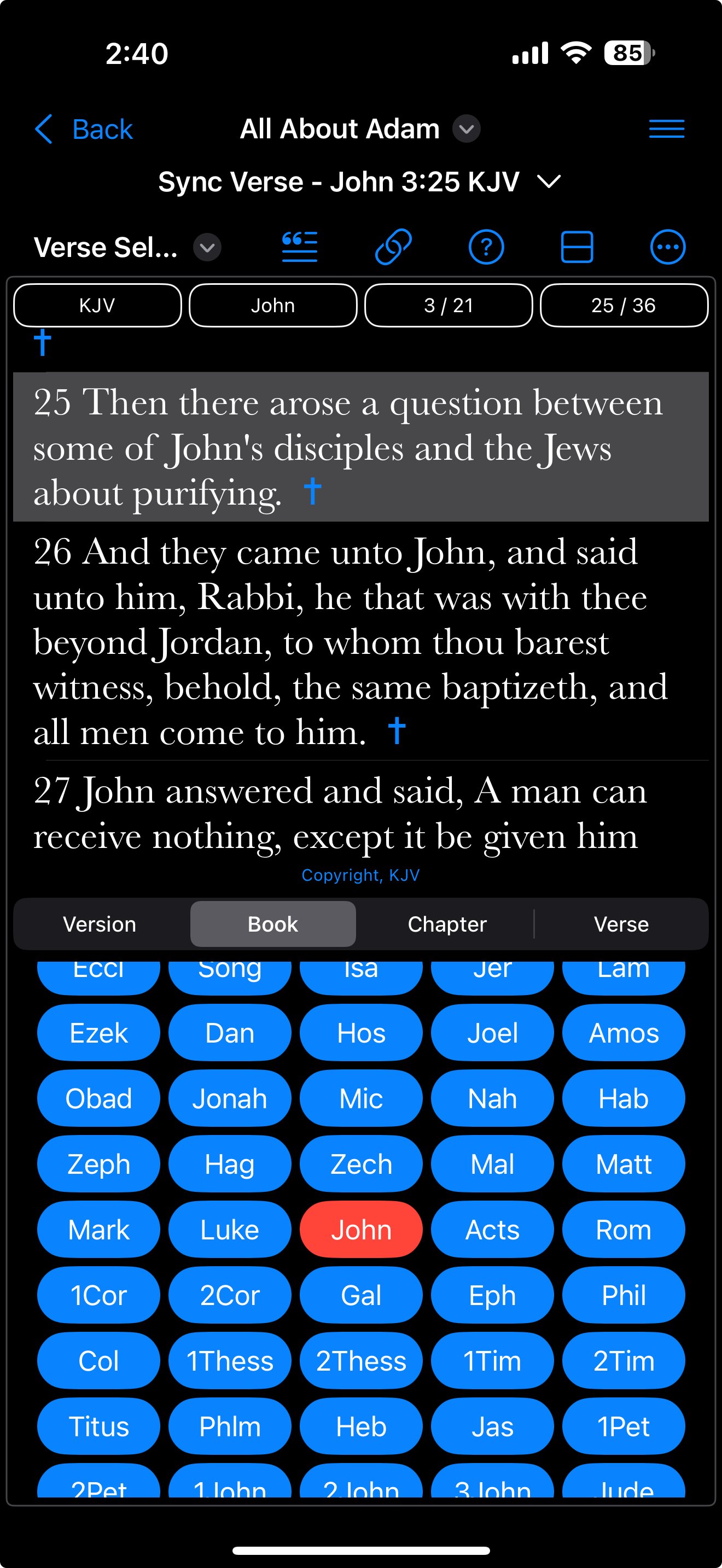Open the Verse Sel... dropdown
The width and height of the screenshot is (722, 1568).
pos(207,247)
